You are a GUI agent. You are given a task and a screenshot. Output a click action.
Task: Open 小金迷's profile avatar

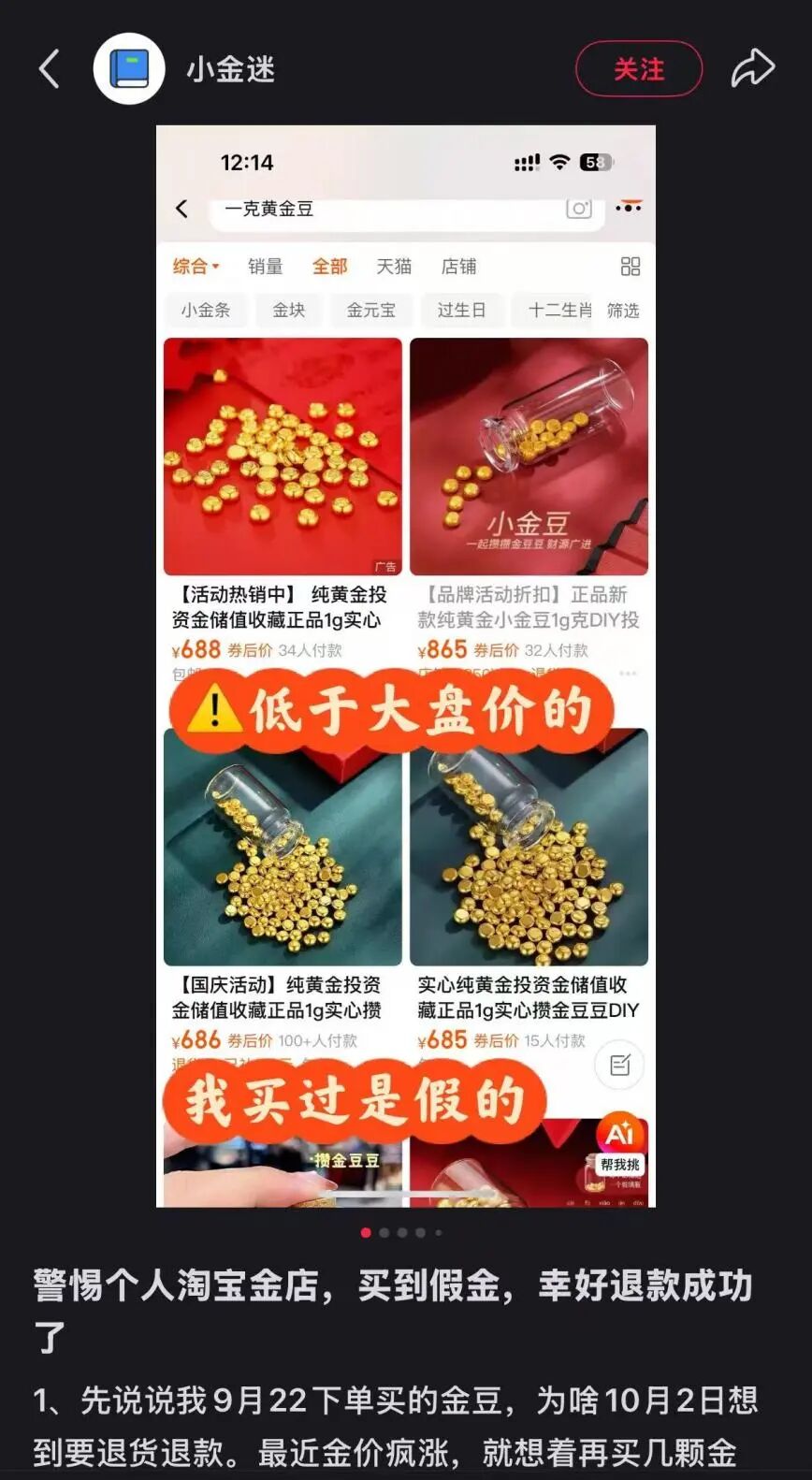(129, 69)
